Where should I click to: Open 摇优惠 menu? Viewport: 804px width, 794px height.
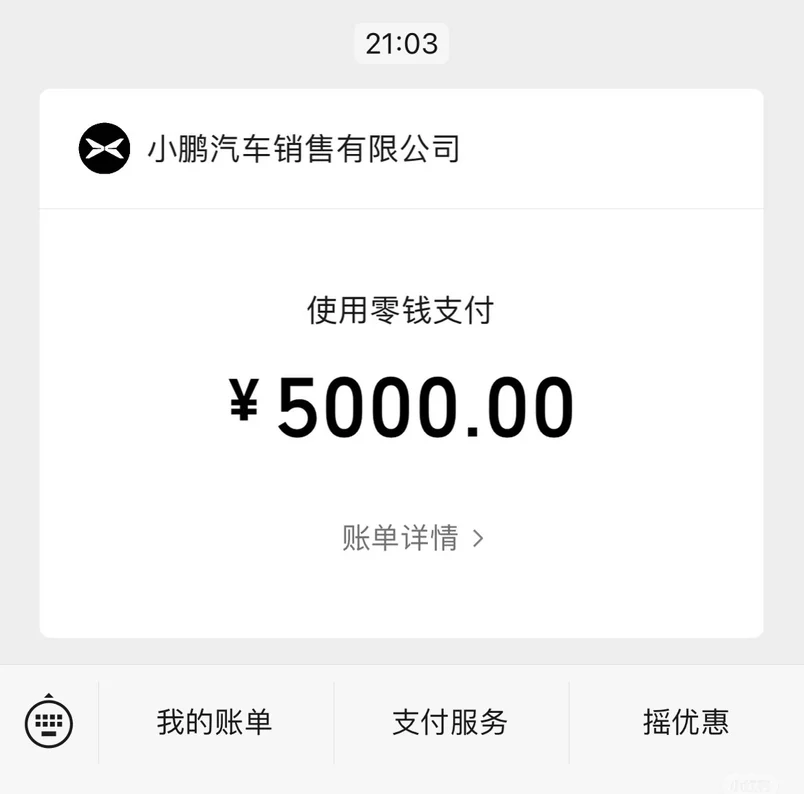[x=686, y=722]
